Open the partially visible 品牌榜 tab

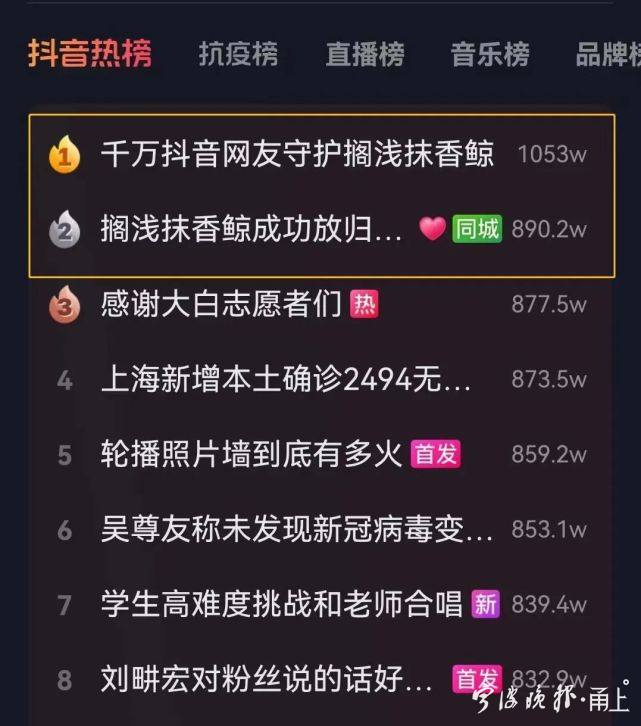pyautogui.click(x=606, y=54)
